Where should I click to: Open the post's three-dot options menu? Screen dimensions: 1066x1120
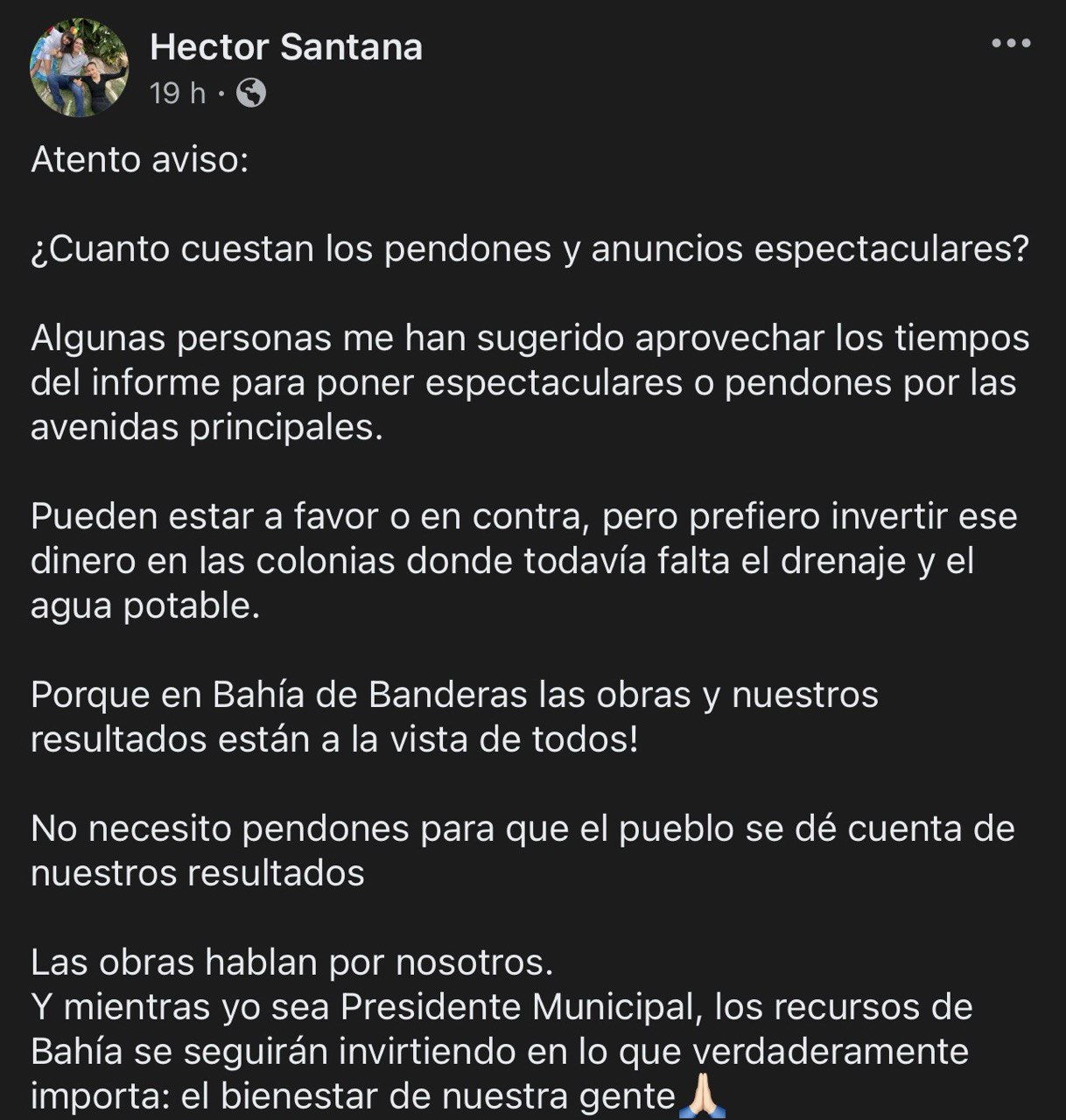click(x=1011, y=43)
